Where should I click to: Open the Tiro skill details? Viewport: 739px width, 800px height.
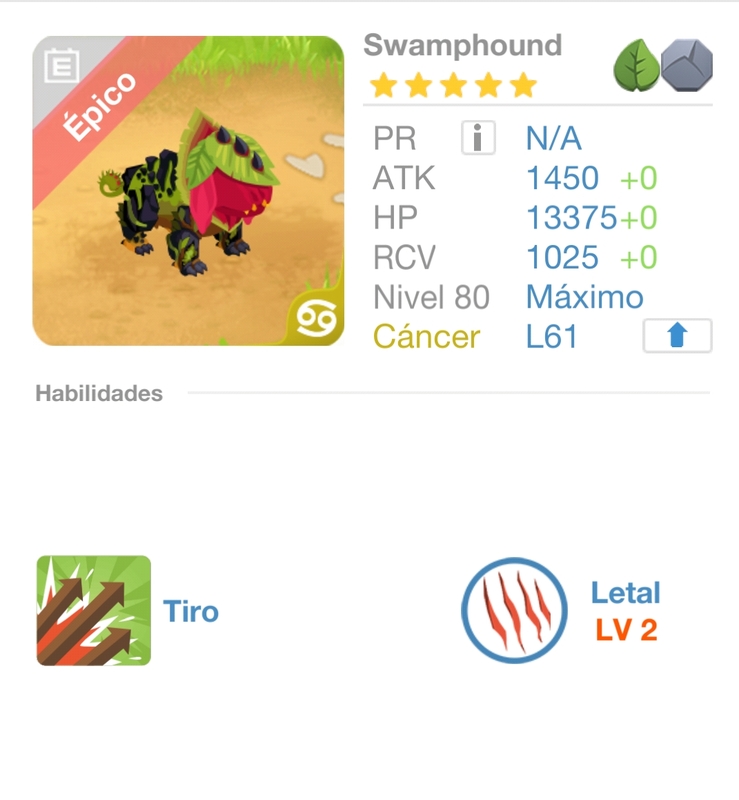click(94, 611)
